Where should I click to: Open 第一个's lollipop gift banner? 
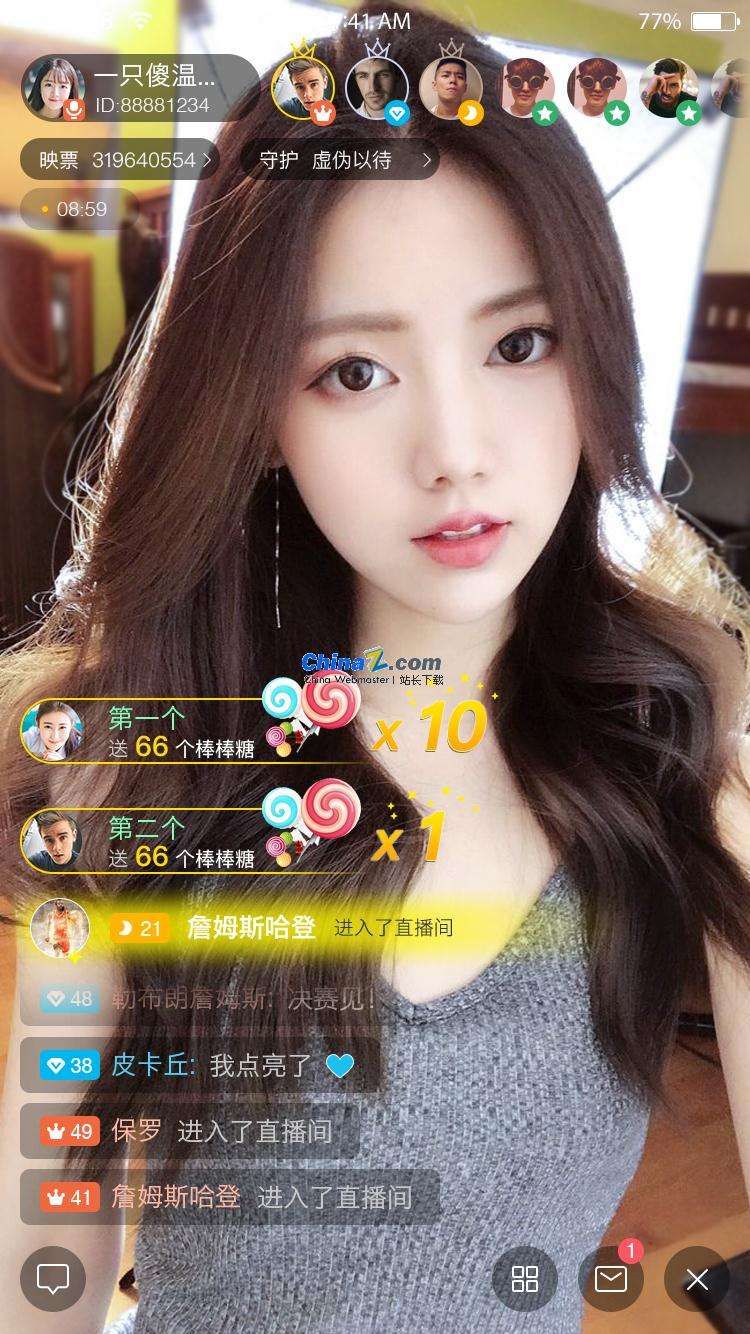click(190, 732)
